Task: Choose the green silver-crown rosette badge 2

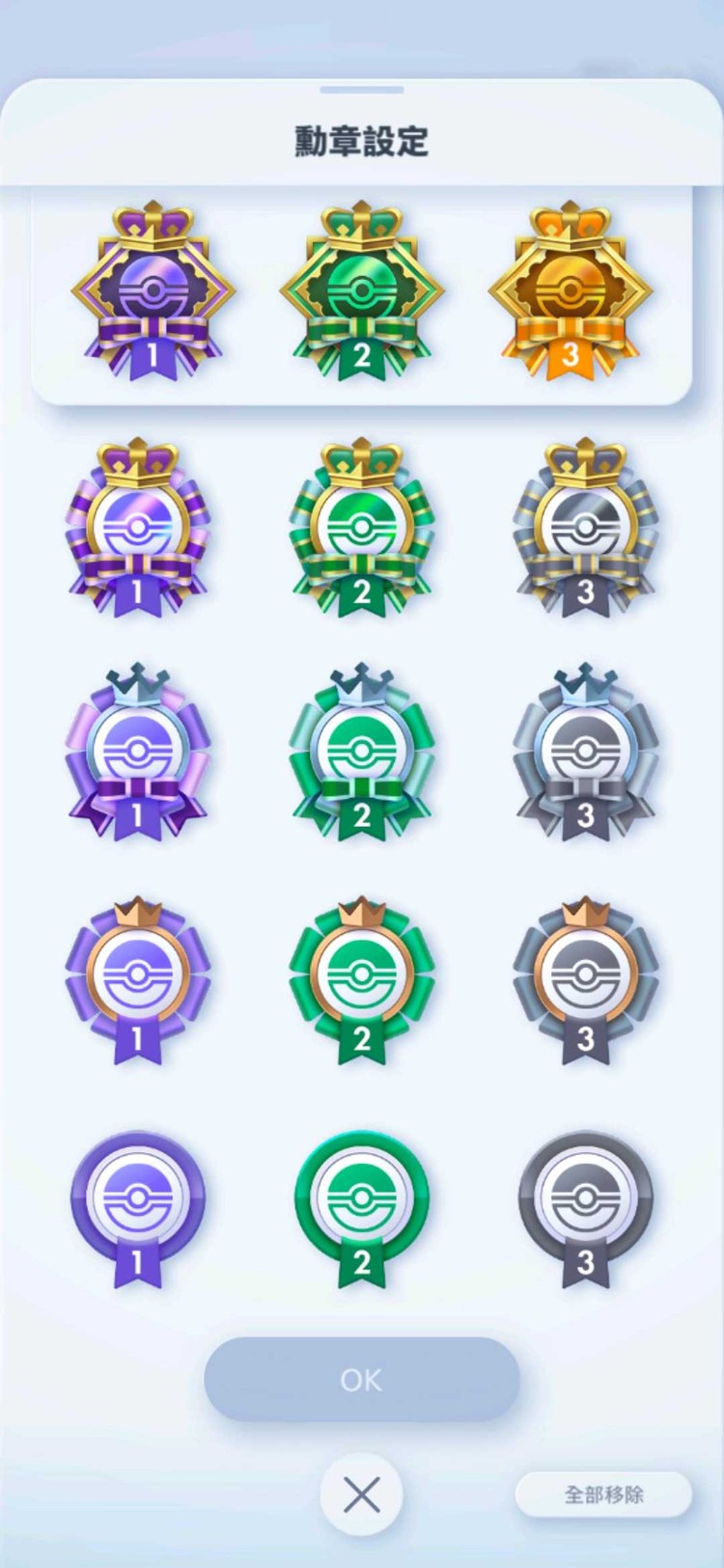Action: click(362, 753)
